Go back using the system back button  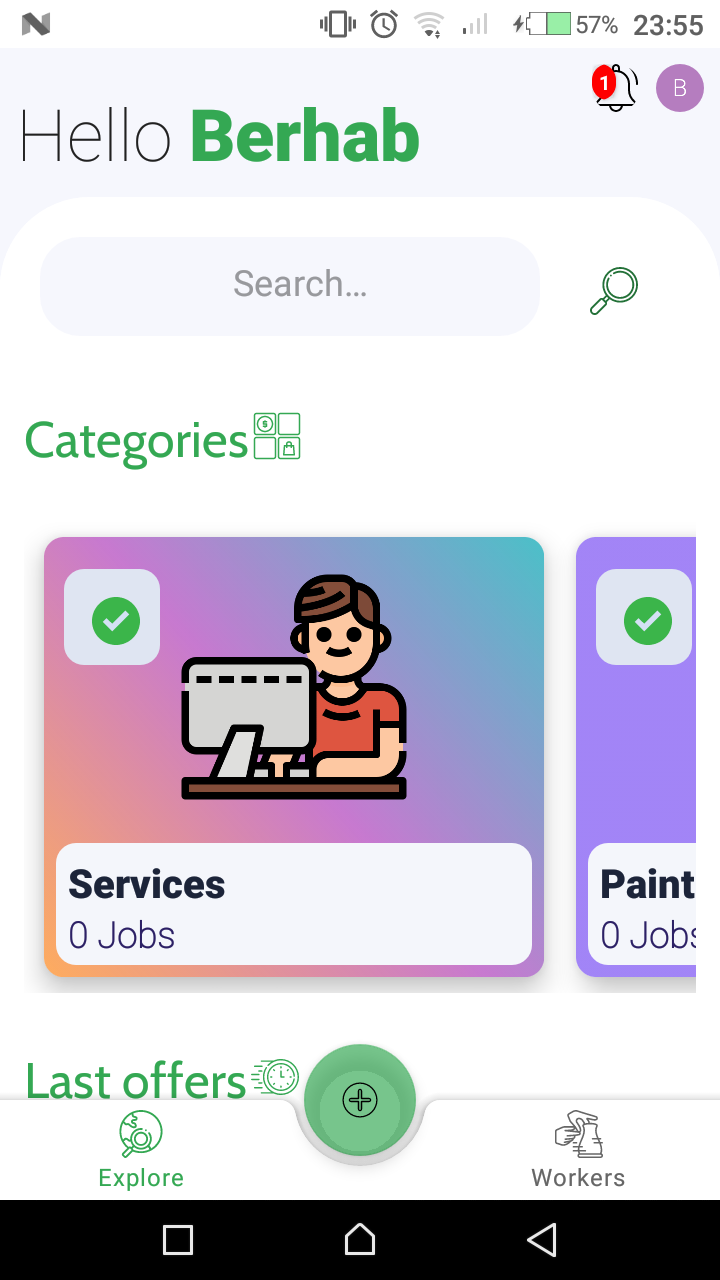pyautogui.click(x=541, y=1240)
